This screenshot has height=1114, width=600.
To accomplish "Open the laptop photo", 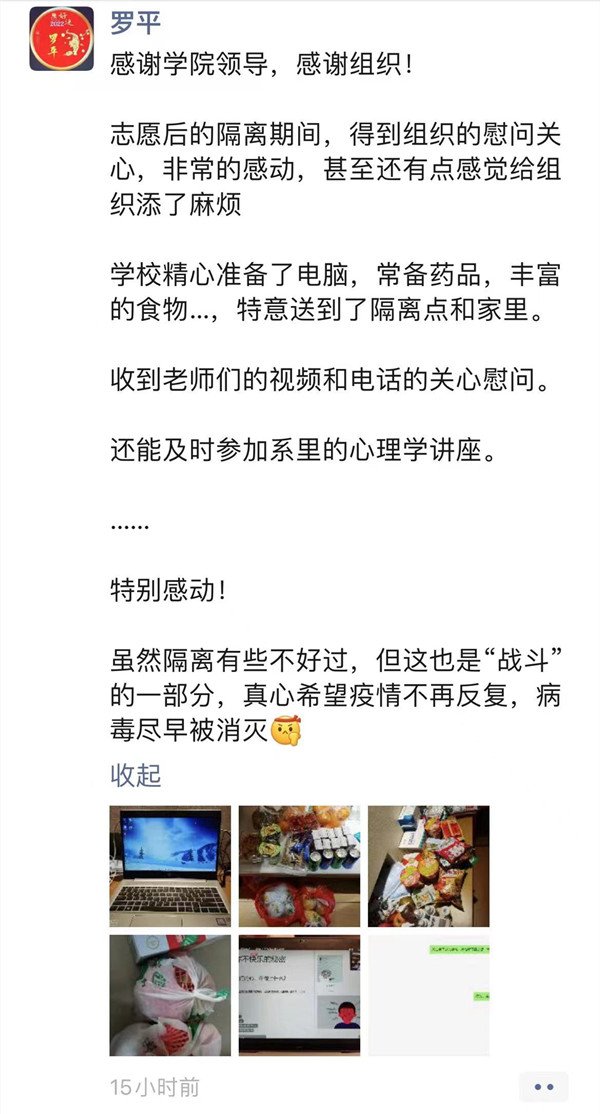I will [x=170, y=866].
